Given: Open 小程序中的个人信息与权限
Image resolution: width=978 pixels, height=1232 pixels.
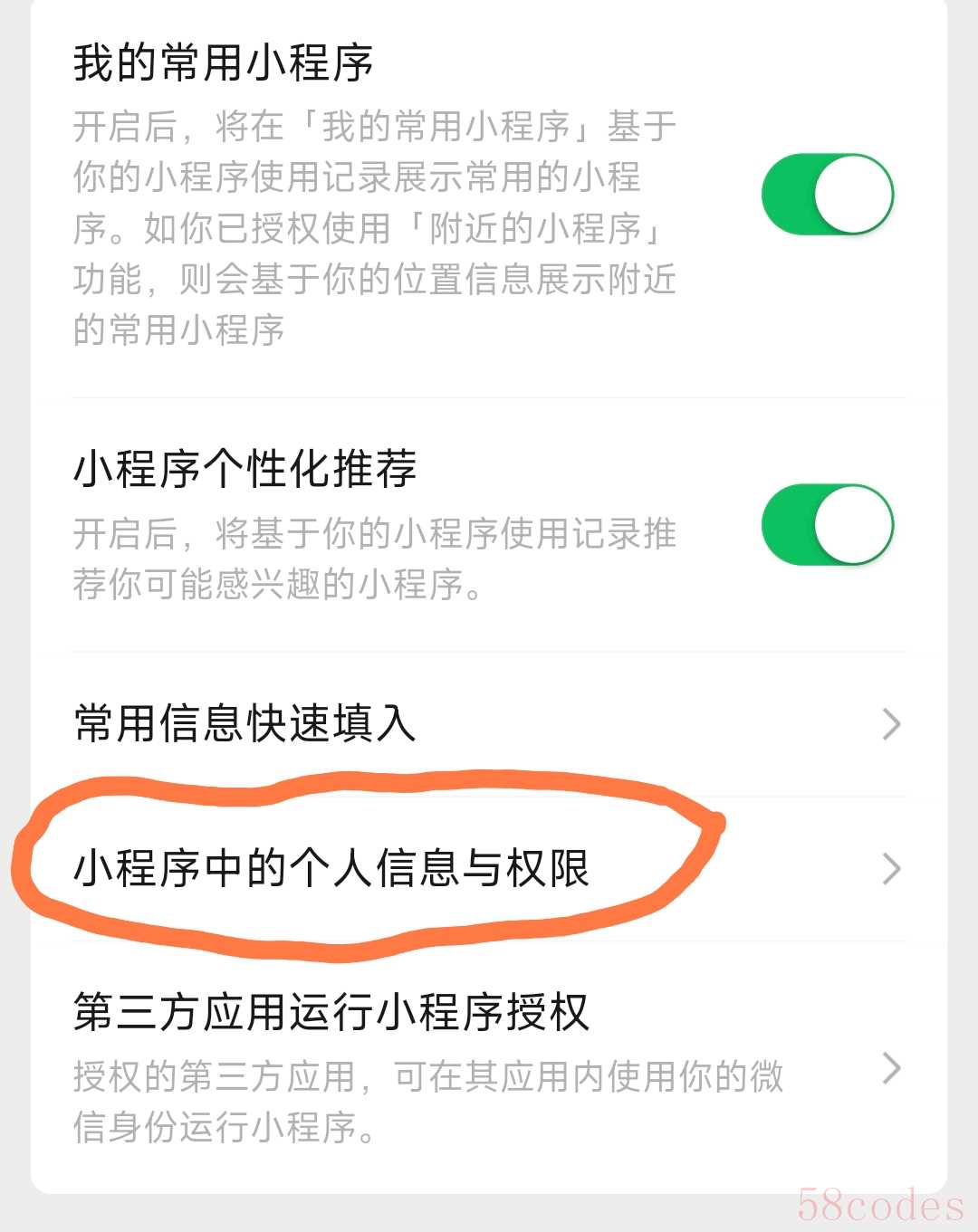Looking at the screenshot, I should pos(489,869).
